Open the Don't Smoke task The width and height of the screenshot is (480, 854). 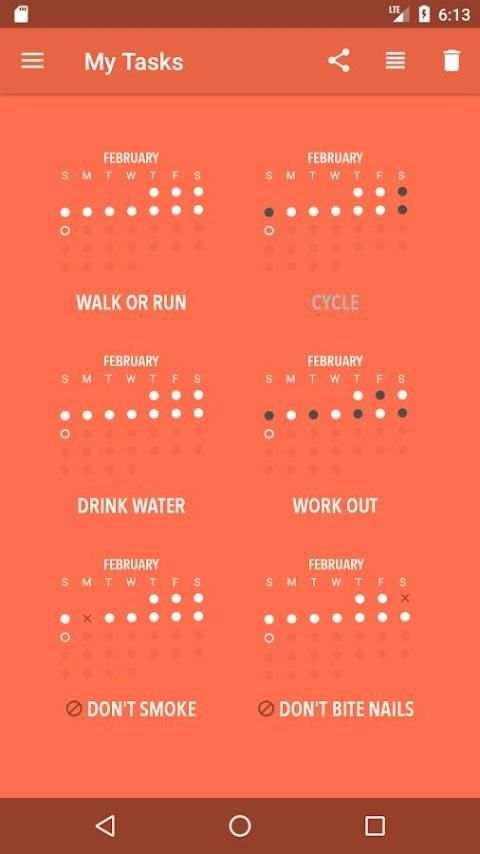coord(131,709)
